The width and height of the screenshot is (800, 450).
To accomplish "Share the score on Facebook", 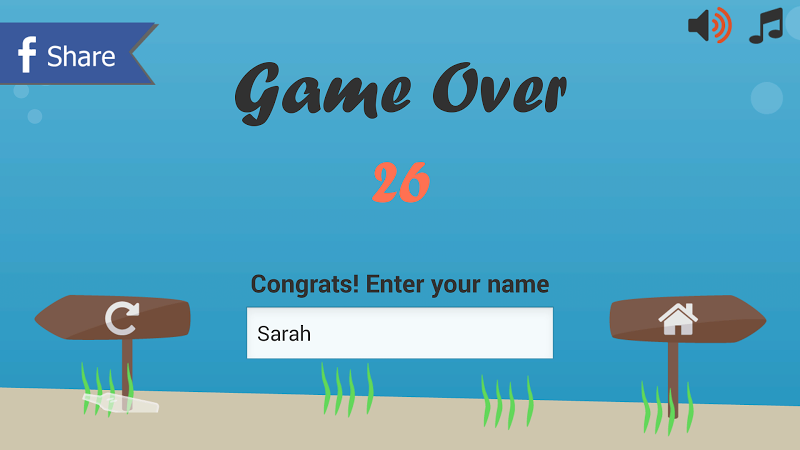I will [x=70, y=56].
